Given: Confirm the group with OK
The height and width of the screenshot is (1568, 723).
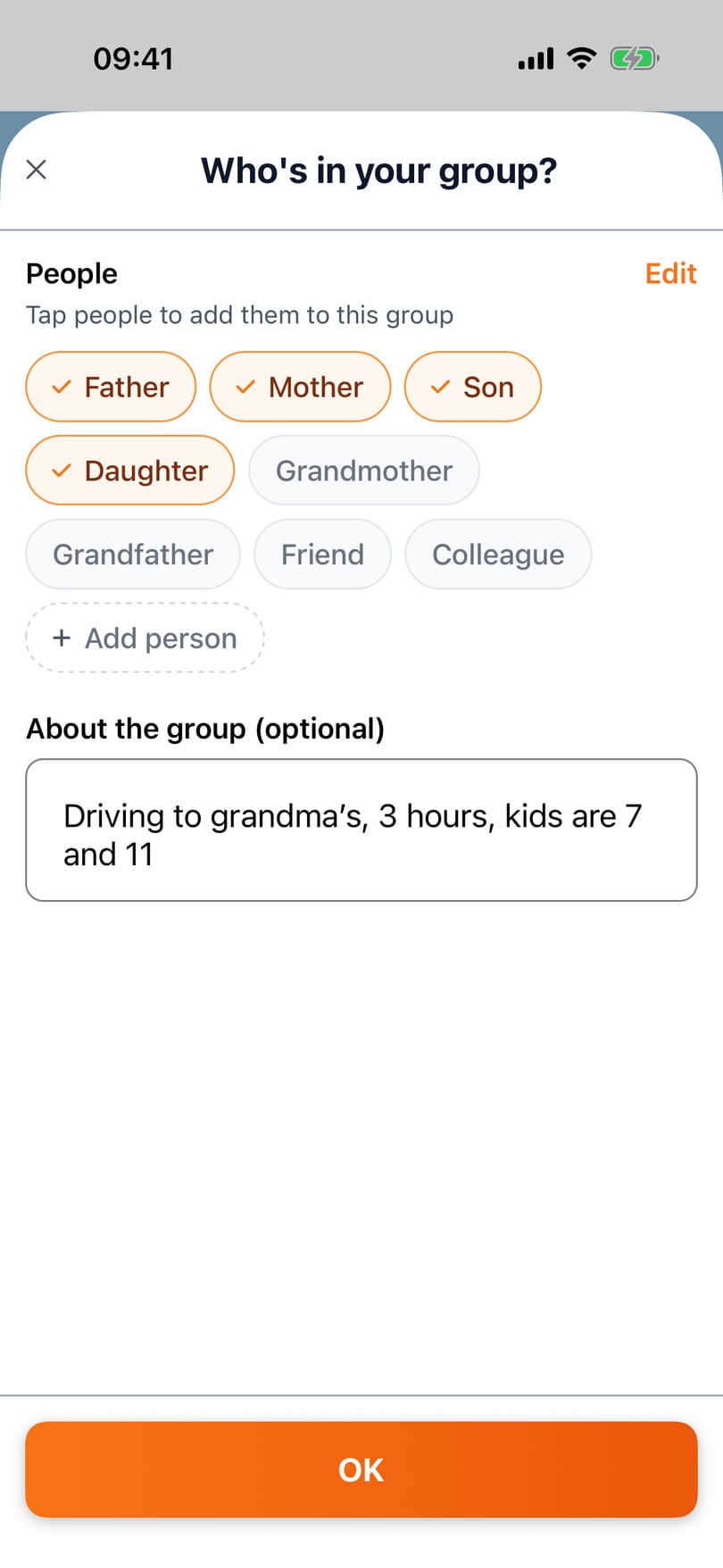Looking at the screenshot, I should (361, 1470).
